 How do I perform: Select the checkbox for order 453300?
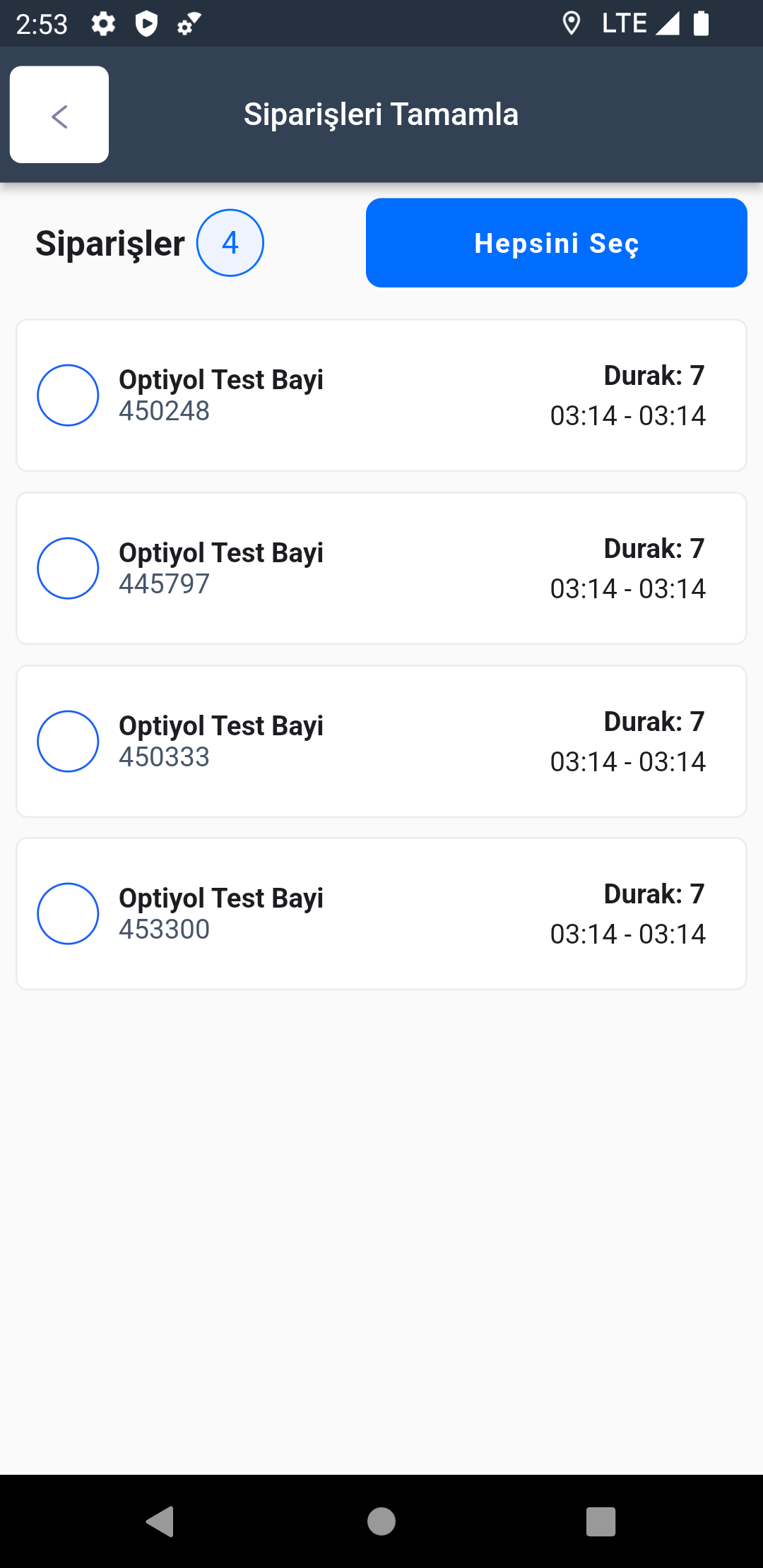pyautogui.click(x=68, y=914)
